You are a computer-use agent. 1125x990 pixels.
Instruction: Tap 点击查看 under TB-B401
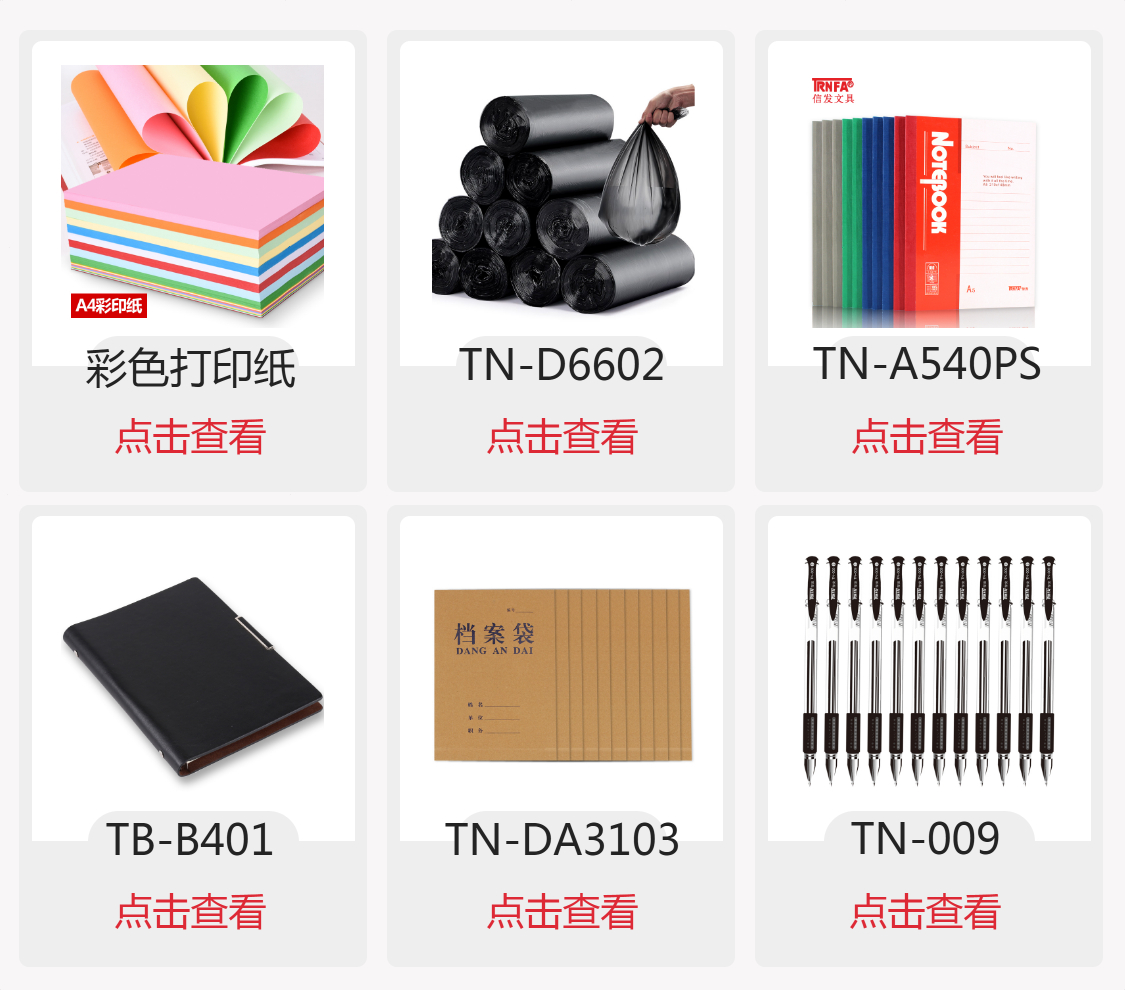[x=190, y=912]
